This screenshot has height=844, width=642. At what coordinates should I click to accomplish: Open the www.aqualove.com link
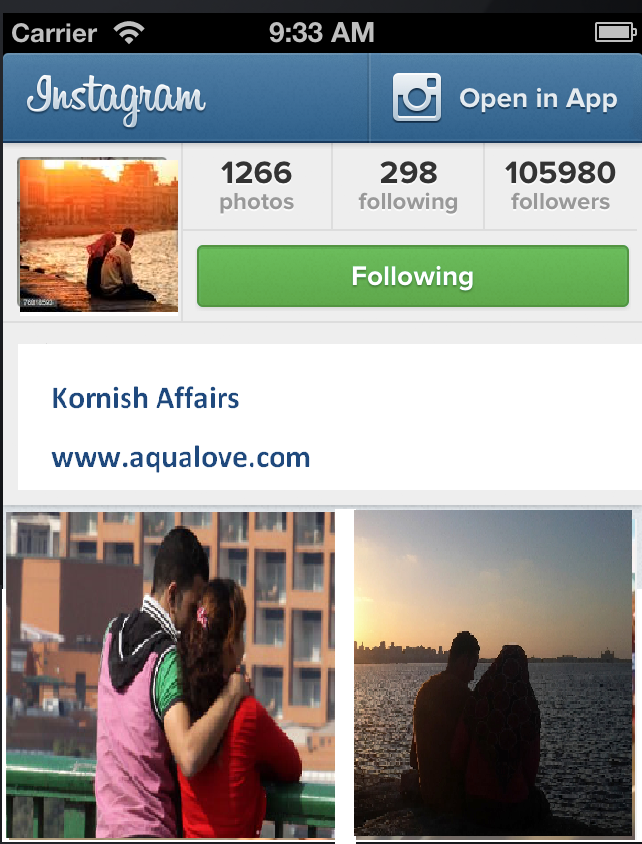pyautogui.click(x=181, y=458)
